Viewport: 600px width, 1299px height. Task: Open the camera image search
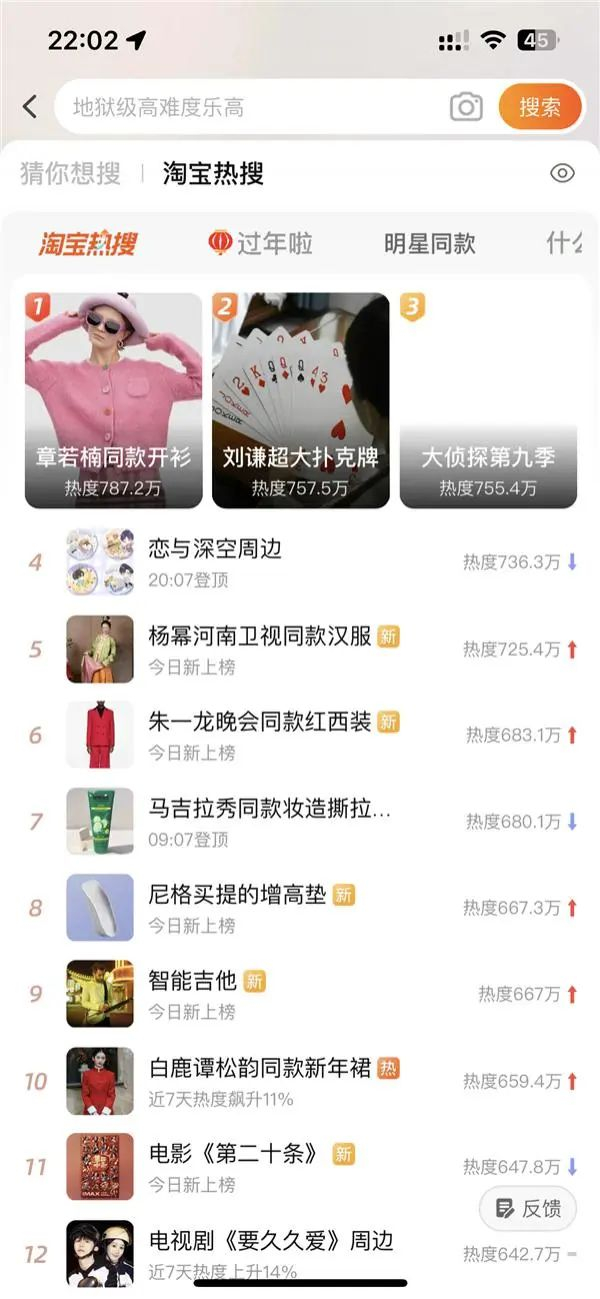click(x=466, y=107)
